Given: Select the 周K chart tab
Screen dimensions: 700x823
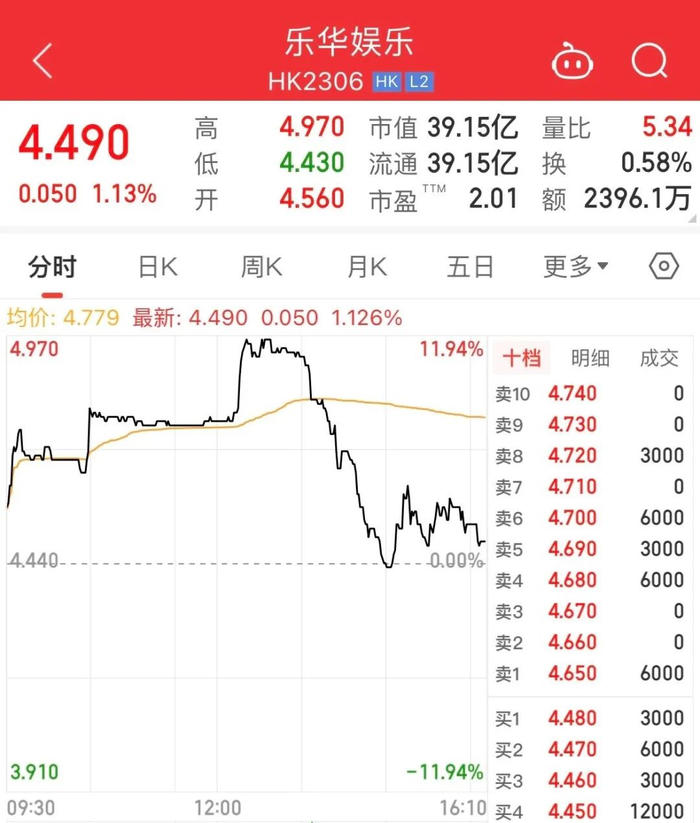Looking at the screenshot, I should [x=262, y=267].
